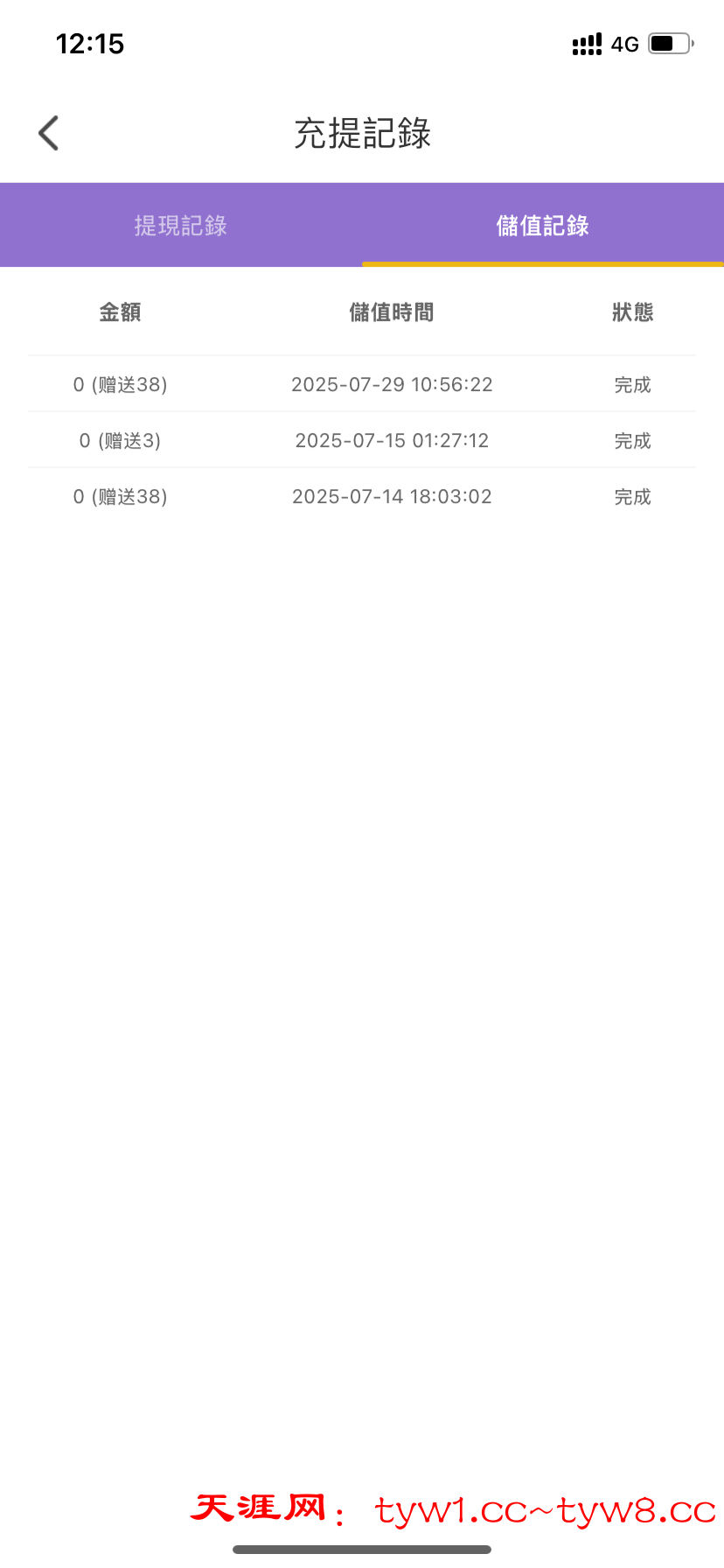
Task: Click the amount 0 (贈送3) entry
Action: (x=120, y=440)
